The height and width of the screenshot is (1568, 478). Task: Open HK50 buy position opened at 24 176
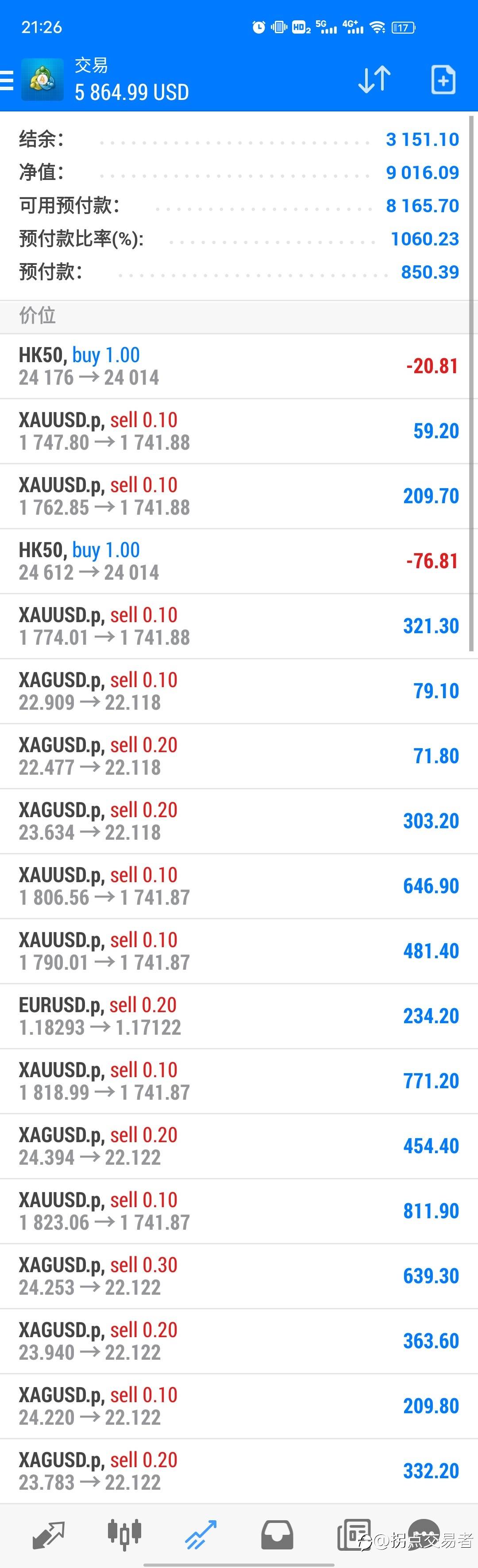(x=238, y=366)
